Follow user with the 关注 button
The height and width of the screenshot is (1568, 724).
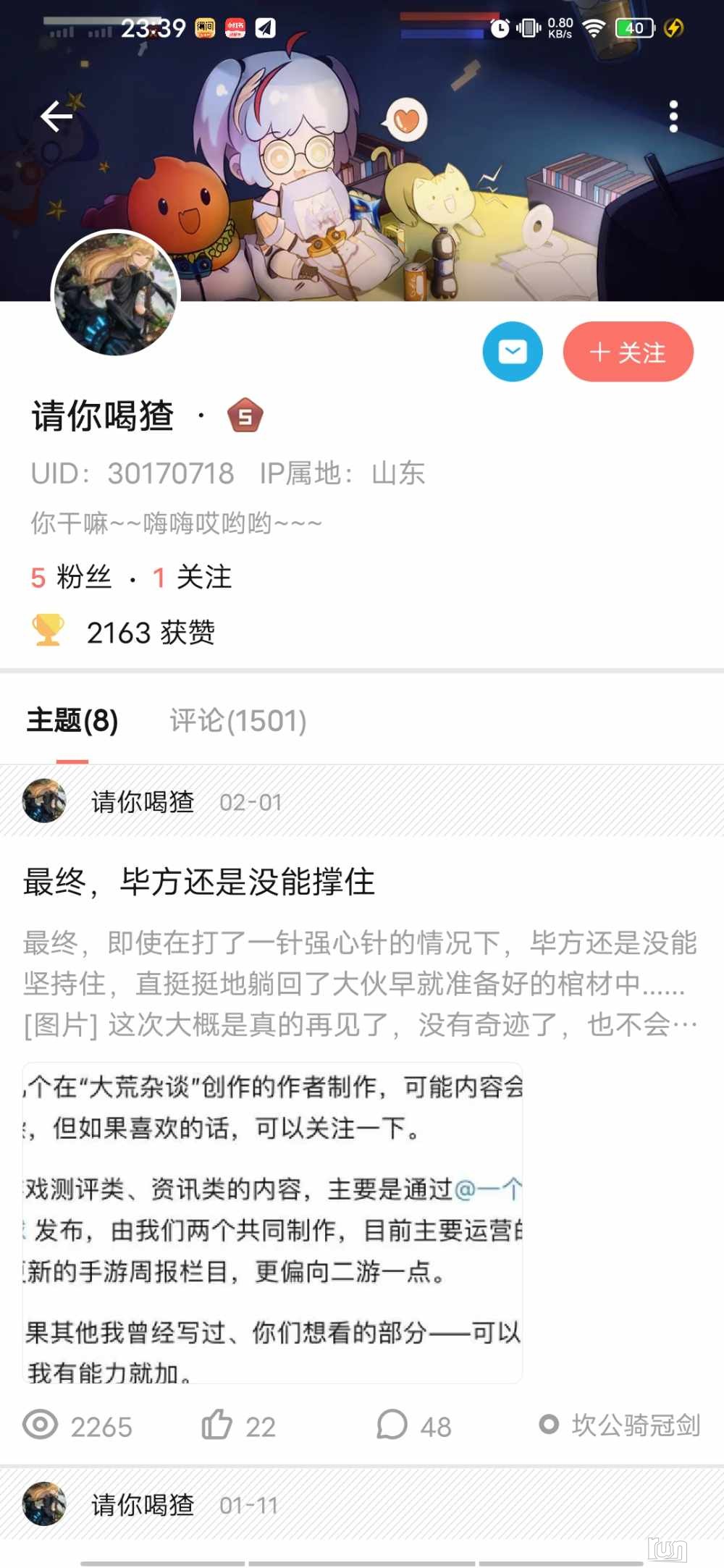click(628, 352)
